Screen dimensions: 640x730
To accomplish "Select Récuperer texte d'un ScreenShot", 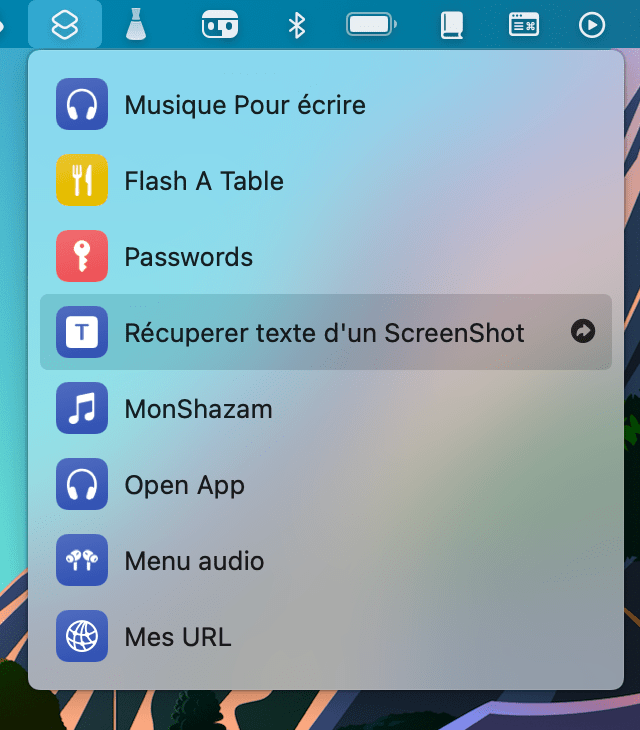I will (324, 333).
